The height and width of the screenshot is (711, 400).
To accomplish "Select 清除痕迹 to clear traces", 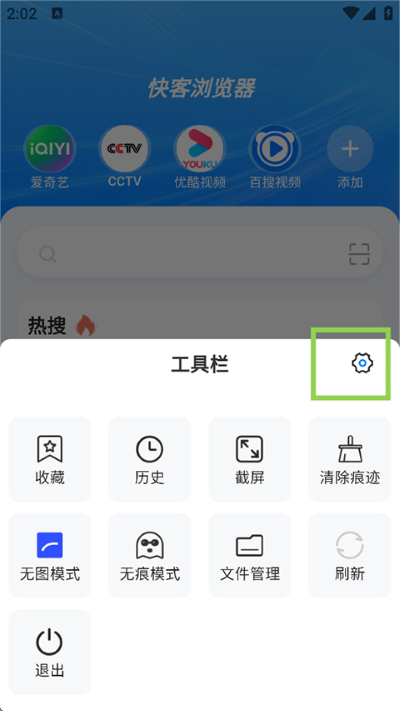I will point(350,459).
